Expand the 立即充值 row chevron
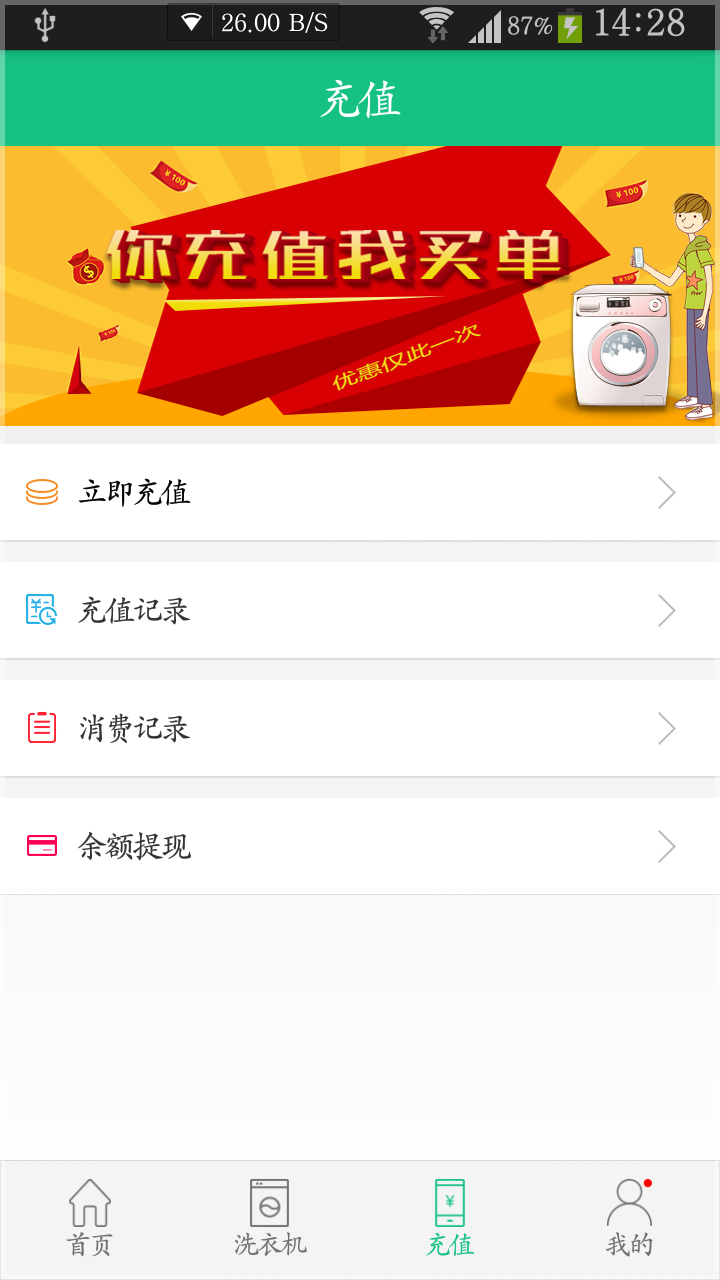The image size is (720, 1280). click(x=666, y=491)
